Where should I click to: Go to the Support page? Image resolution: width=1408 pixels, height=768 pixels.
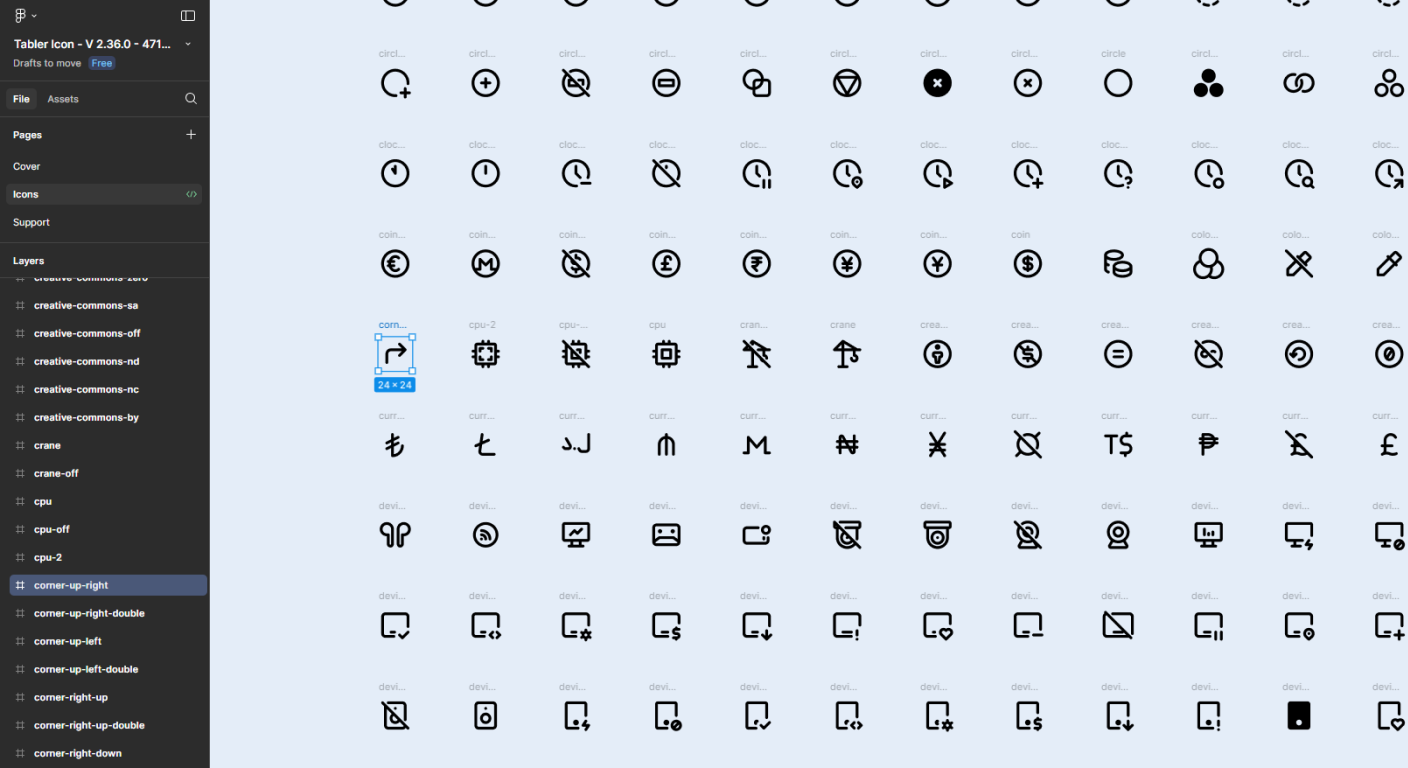[x=31, y=223]
